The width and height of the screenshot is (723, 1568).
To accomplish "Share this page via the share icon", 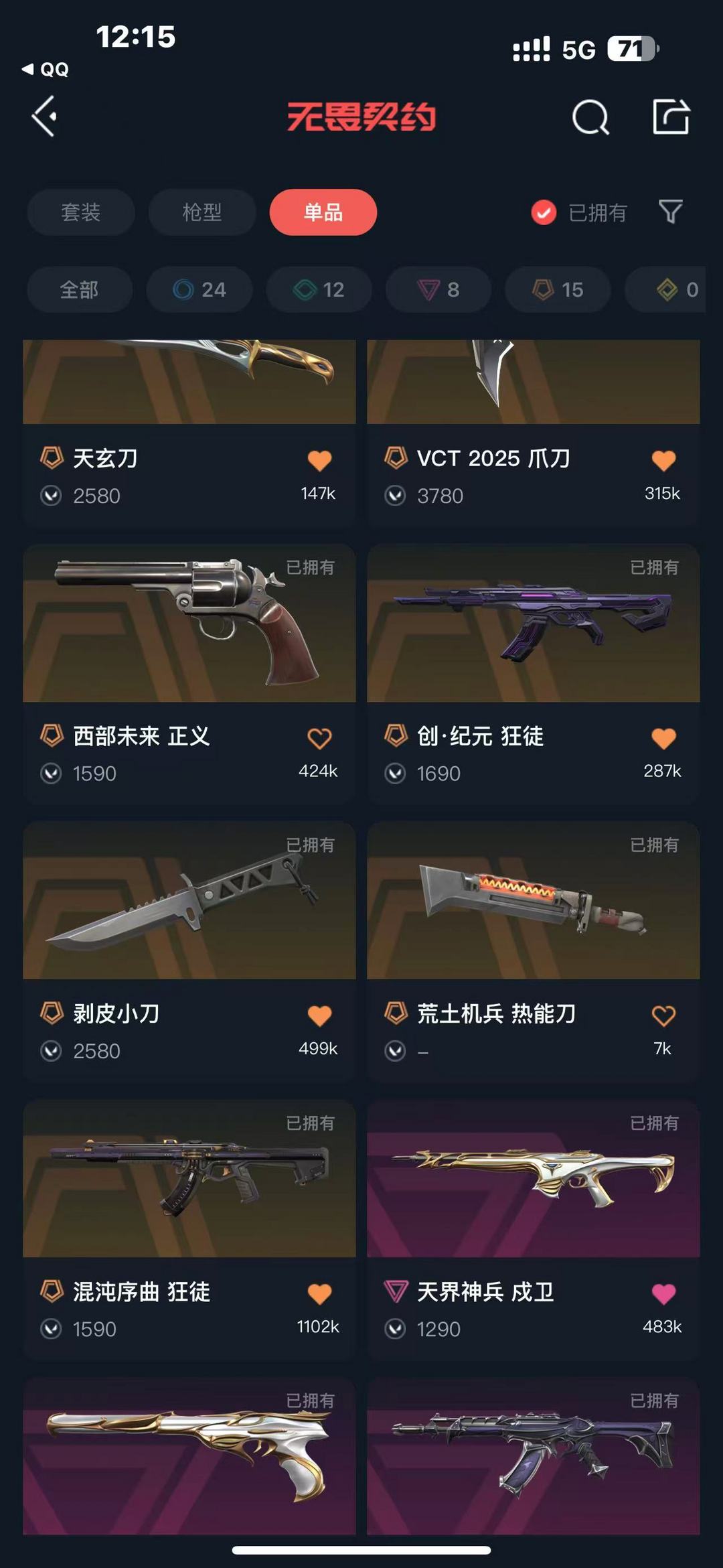I will 671,117.
